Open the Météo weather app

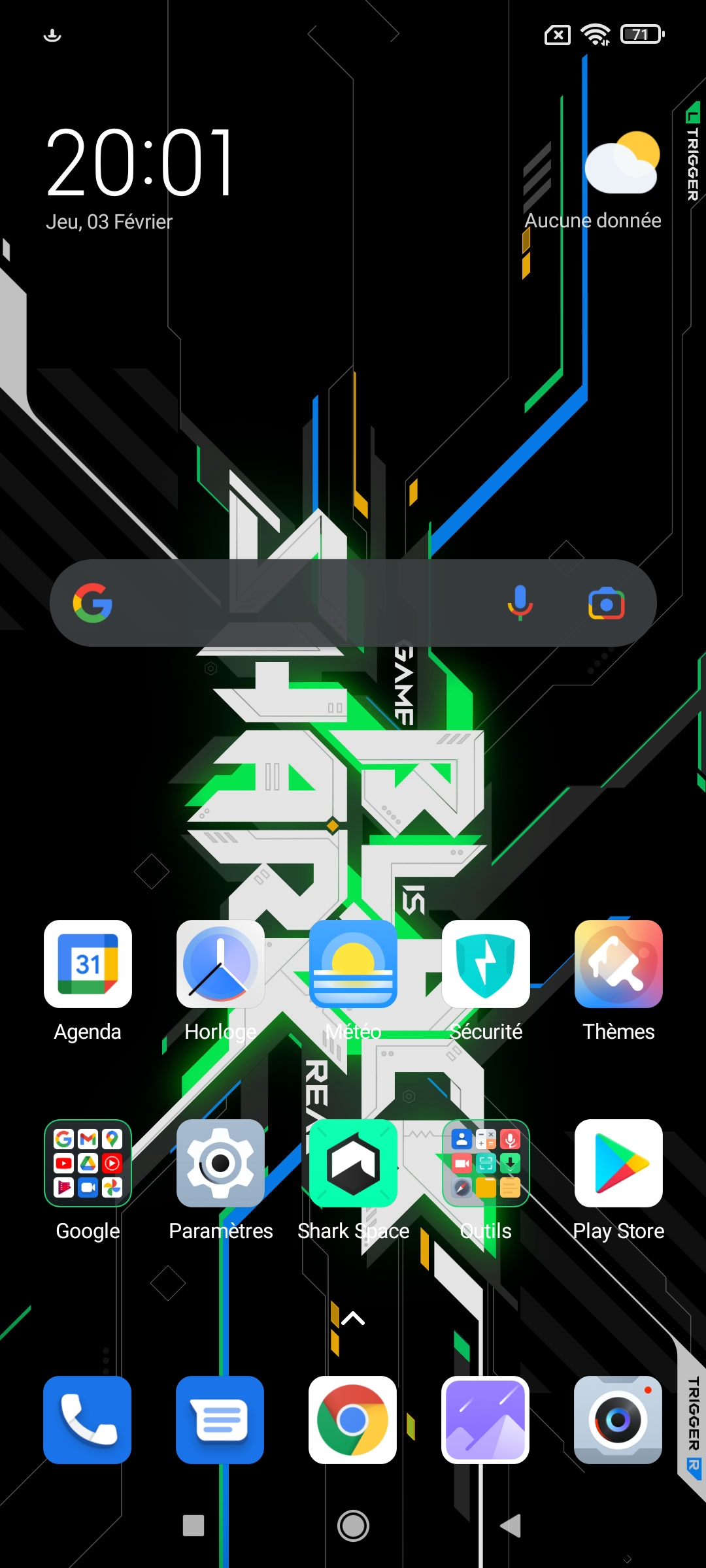pyautogui.click(x=353, y=964)
